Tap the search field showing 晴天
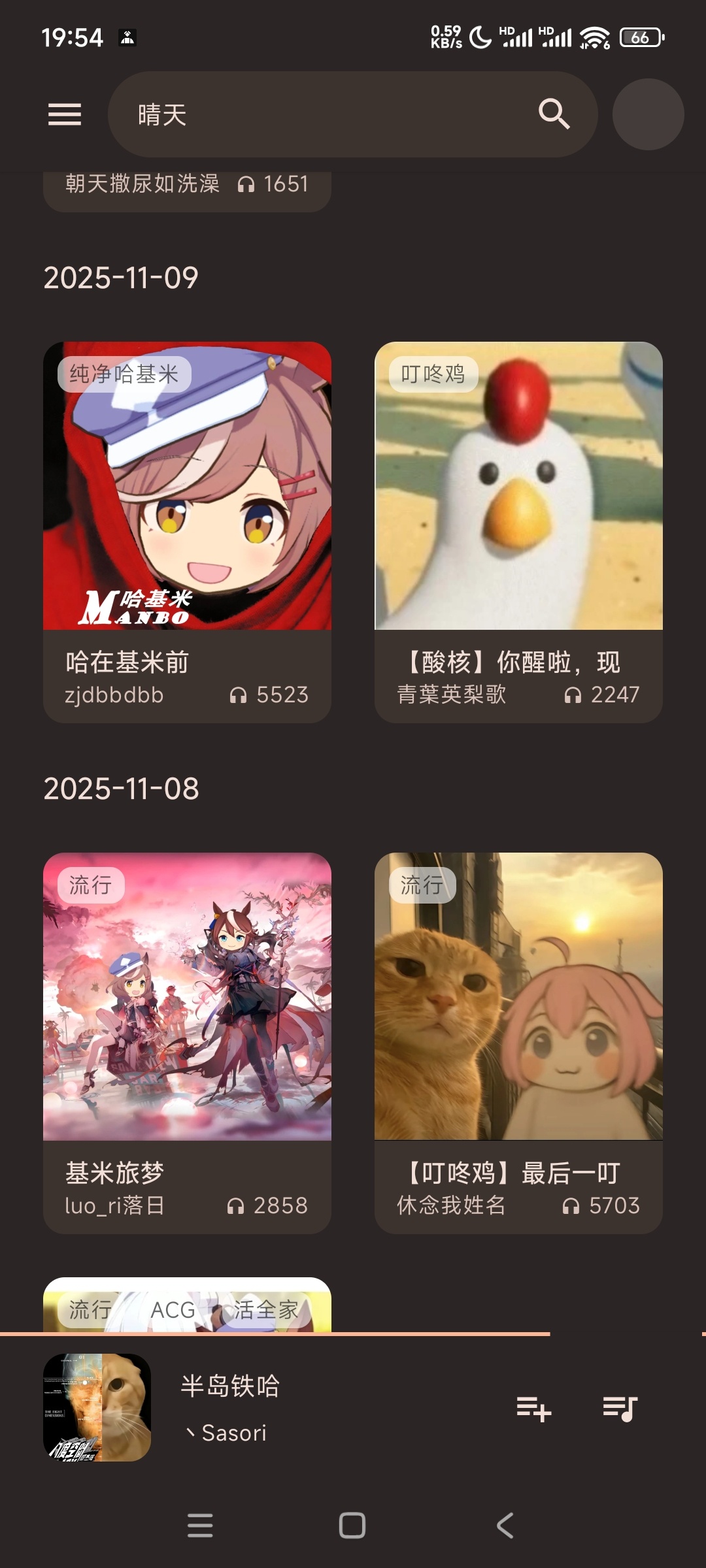Image resolution: width=706 pixels, height=1568 pixels. 320,114
